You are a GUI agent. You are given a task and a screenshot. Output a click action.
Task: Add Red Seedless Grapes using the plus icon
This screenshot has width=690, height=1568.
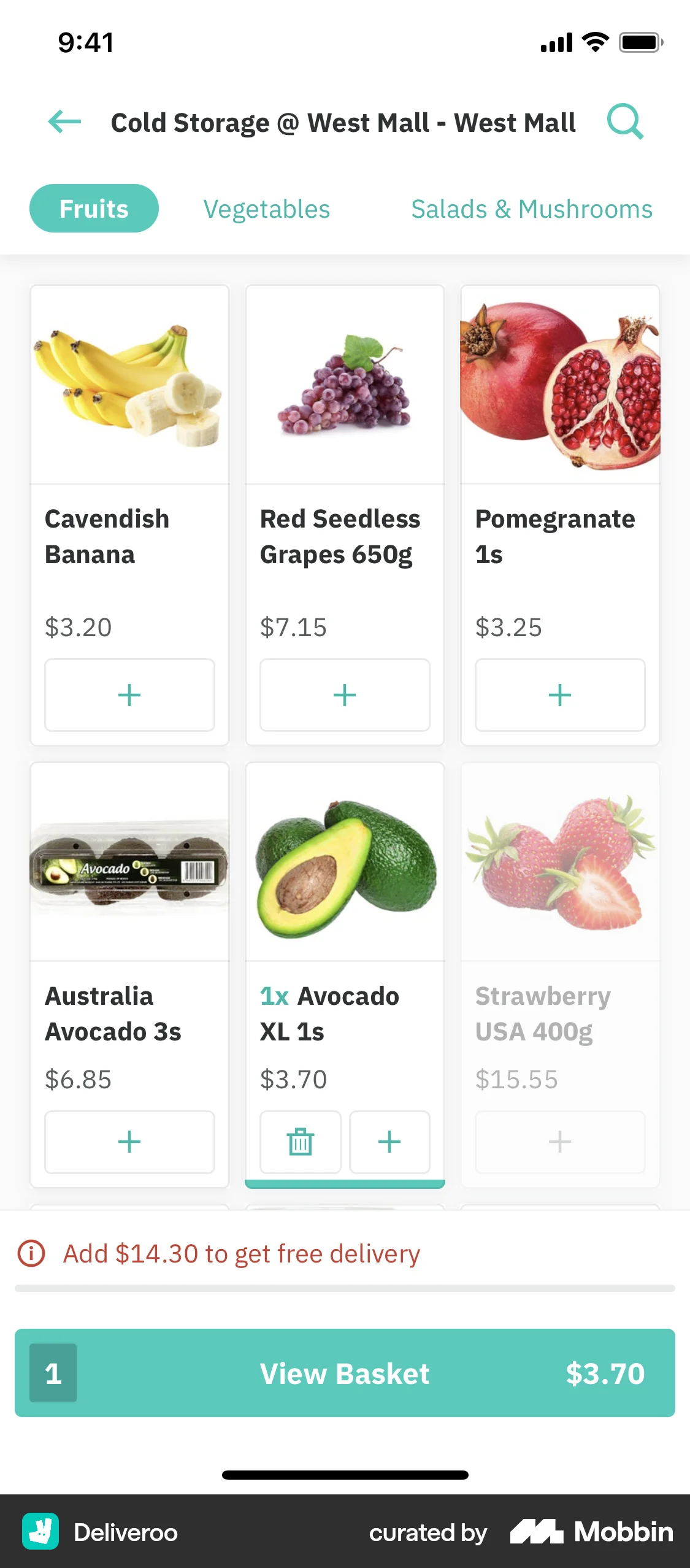click(345, 694)
